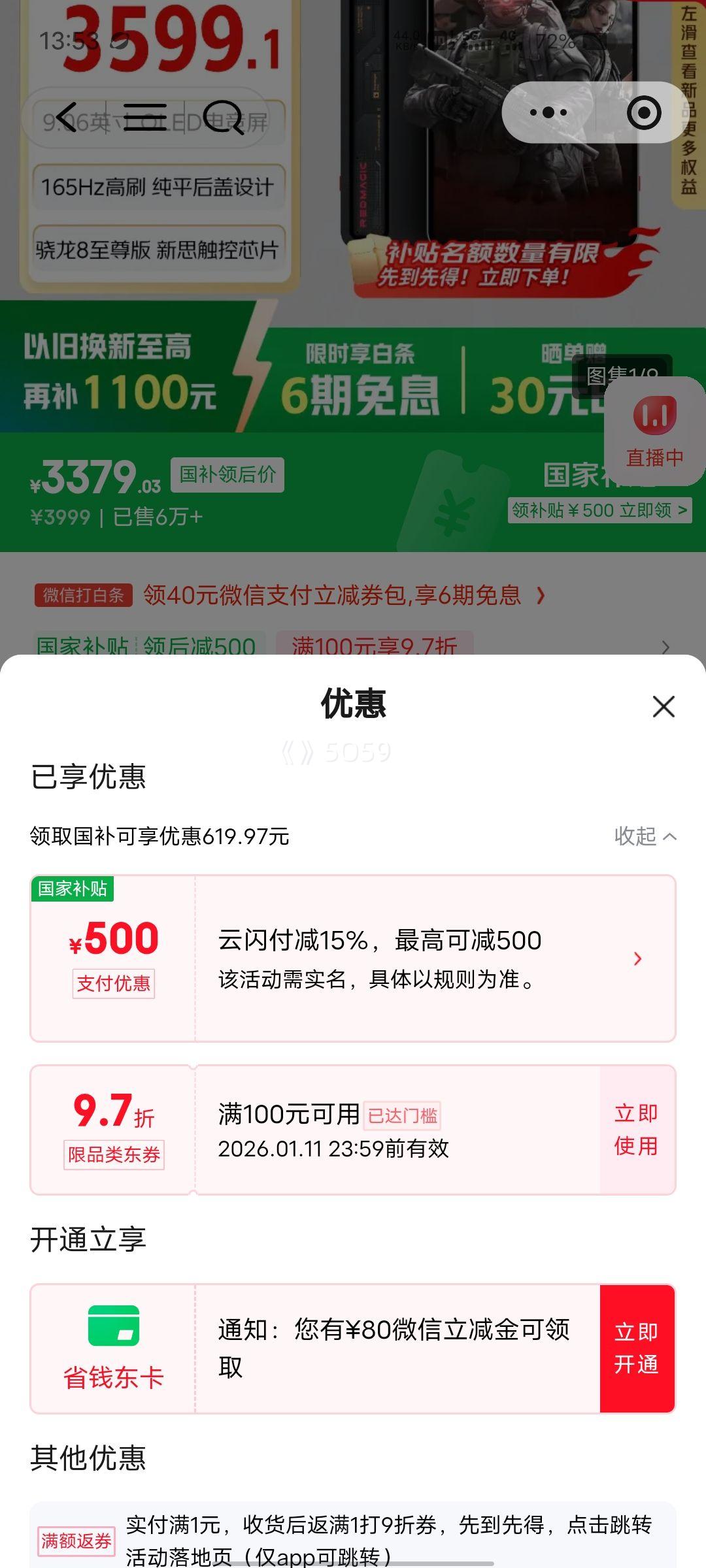Collapse the 已享优惠 list with 收起 chevron
Screen dimensions: 706x1568
[x=644, y=836]
